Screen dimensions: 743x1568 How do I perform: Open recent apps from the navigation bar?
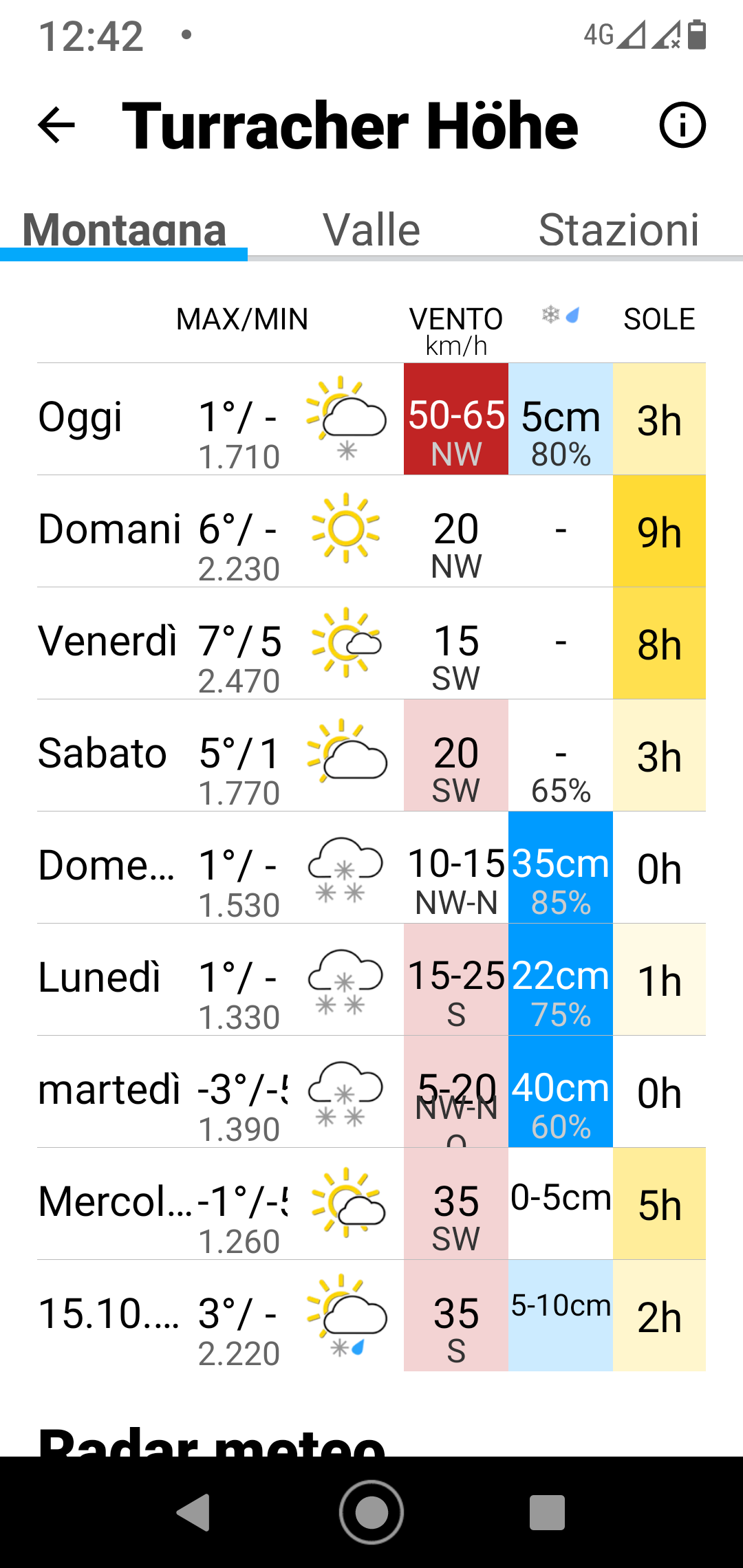click(x=547, y=1512)
